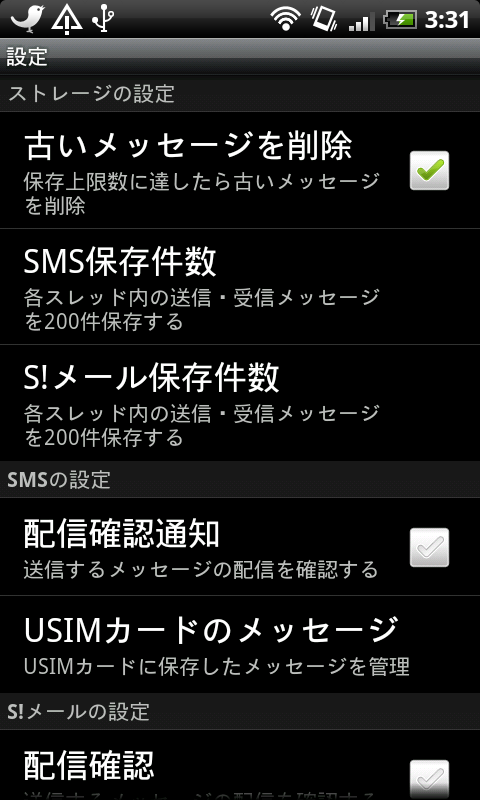The width and height of the screenshot is (480, 800).
Task: Open S!メール保存件数 setting
Action: 240,403
